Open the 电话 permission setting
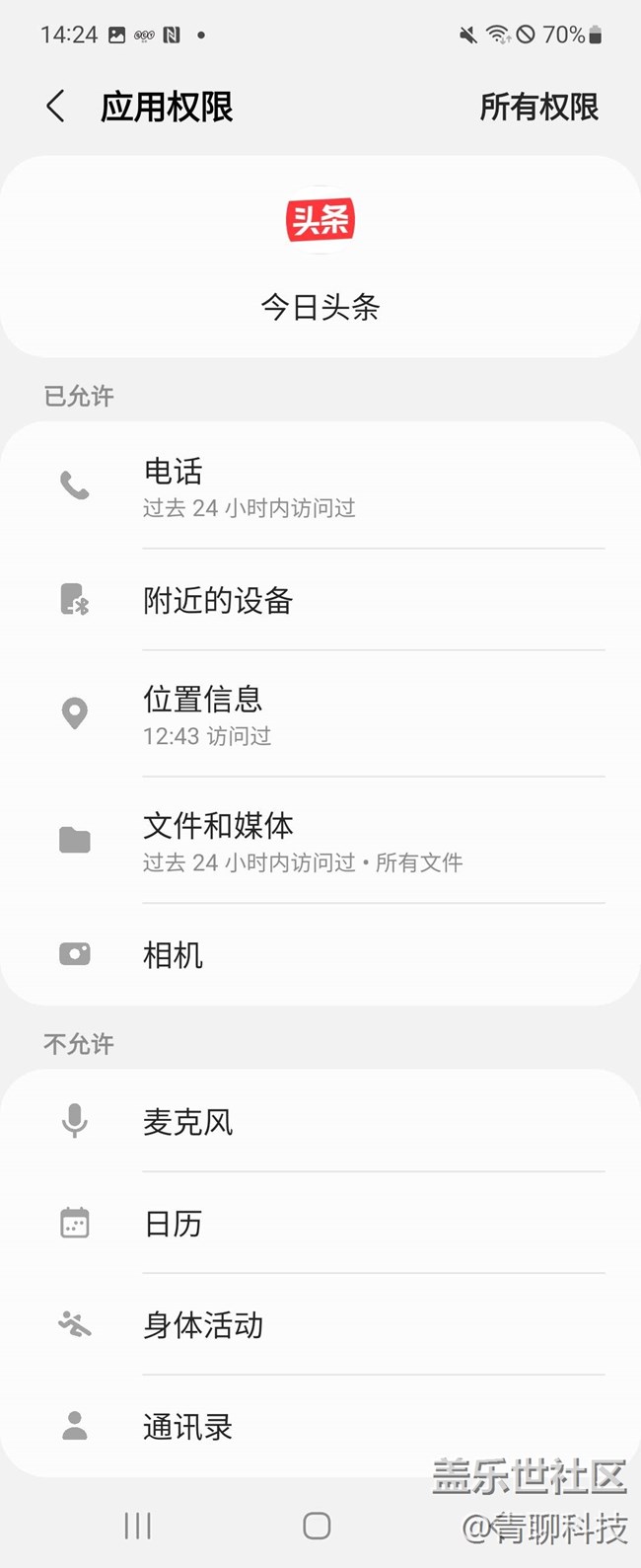The image size is (641, 1568). [x=320, y=486]
